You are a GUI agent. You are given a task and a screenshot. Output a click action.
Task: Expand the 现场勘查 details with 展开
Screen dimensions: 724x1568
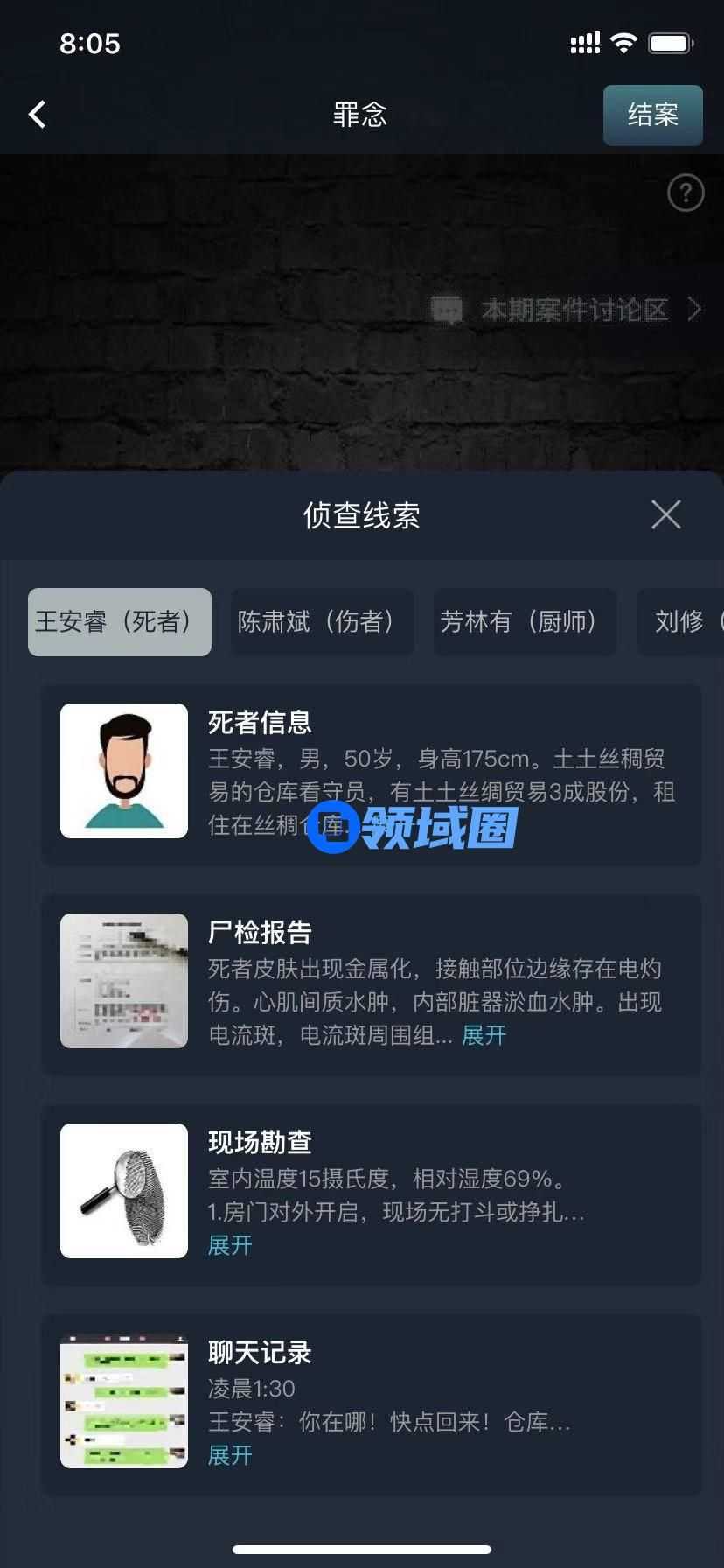tap(230, 1245)
